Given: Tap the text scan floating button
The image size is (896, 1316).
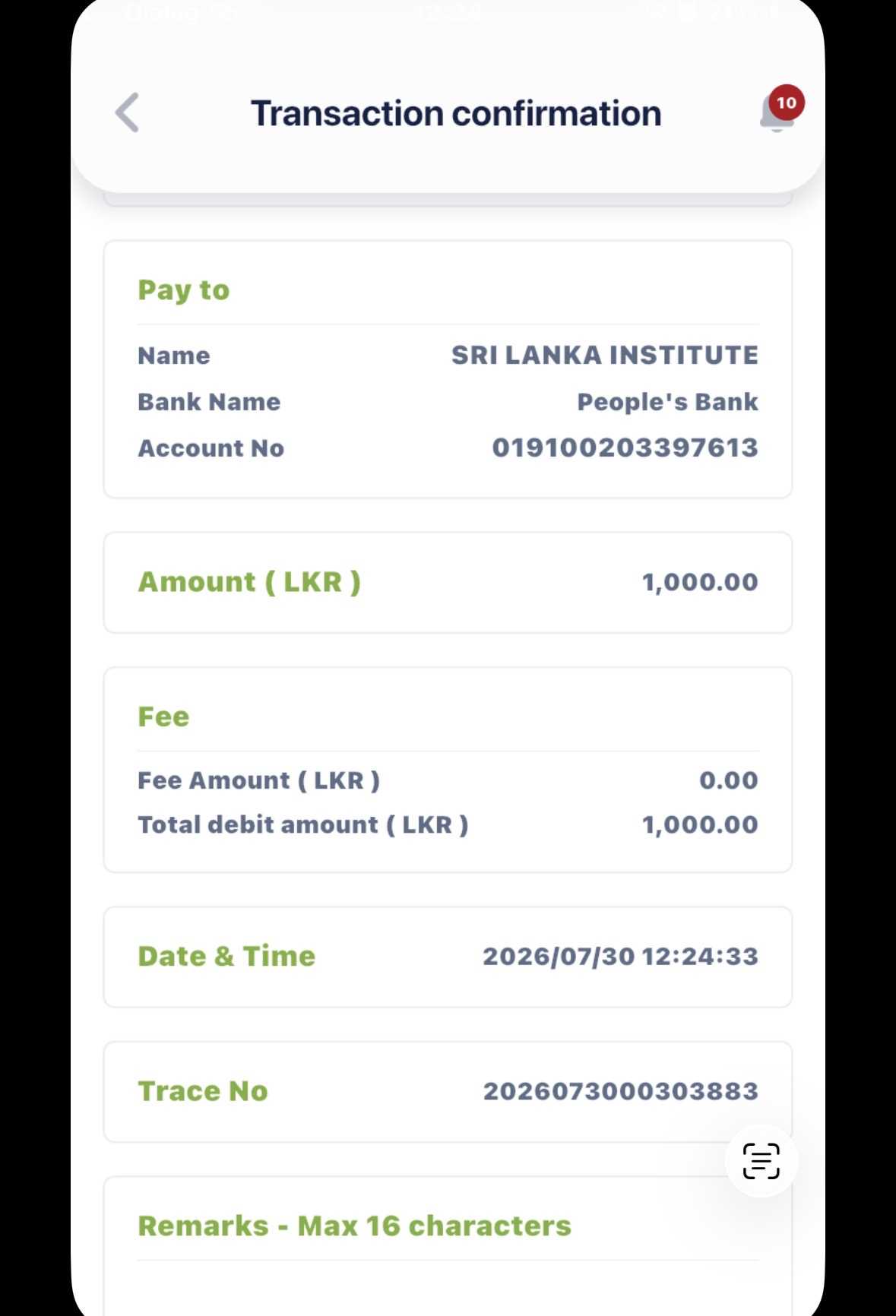Looking at the screenshot, I should point(761,1161).
